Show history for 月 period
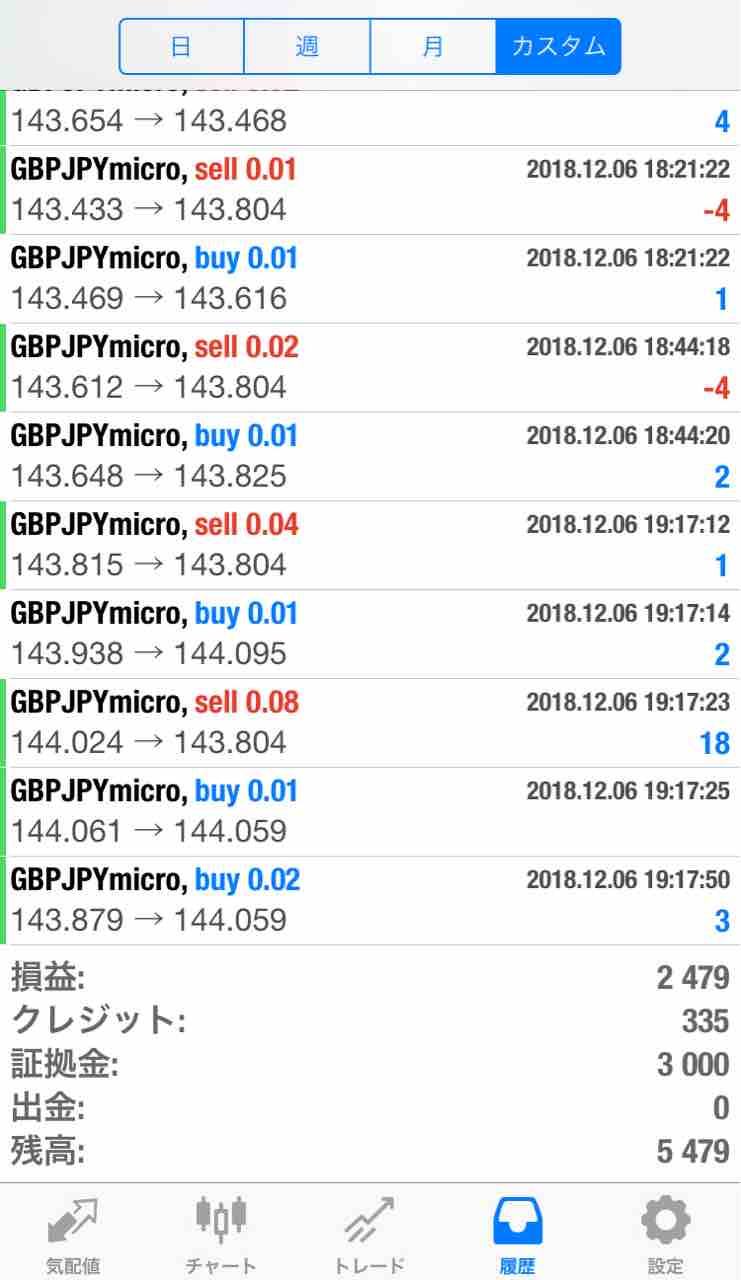741x1280 pixels. pos(433,46)
